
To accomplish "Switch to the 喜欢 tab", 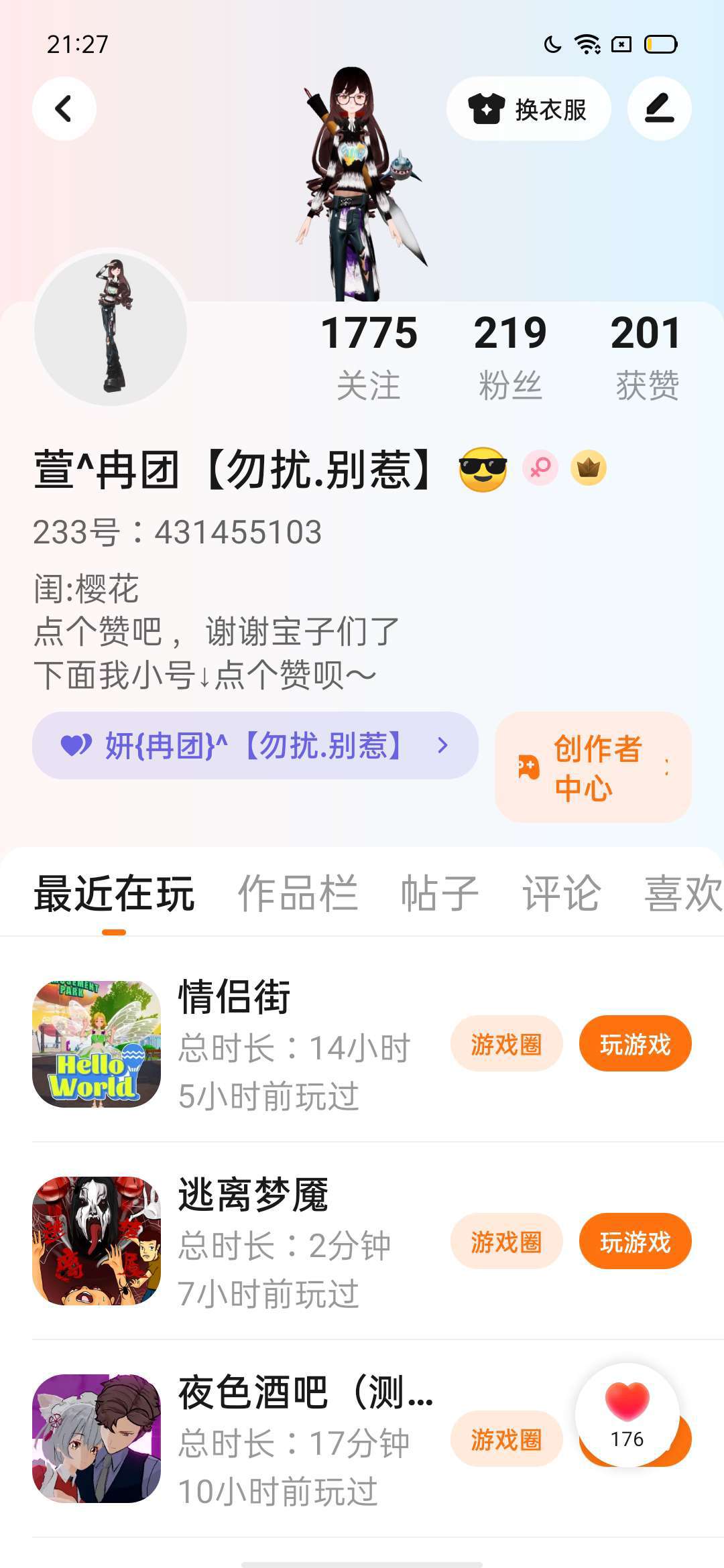I will point(682,893).
